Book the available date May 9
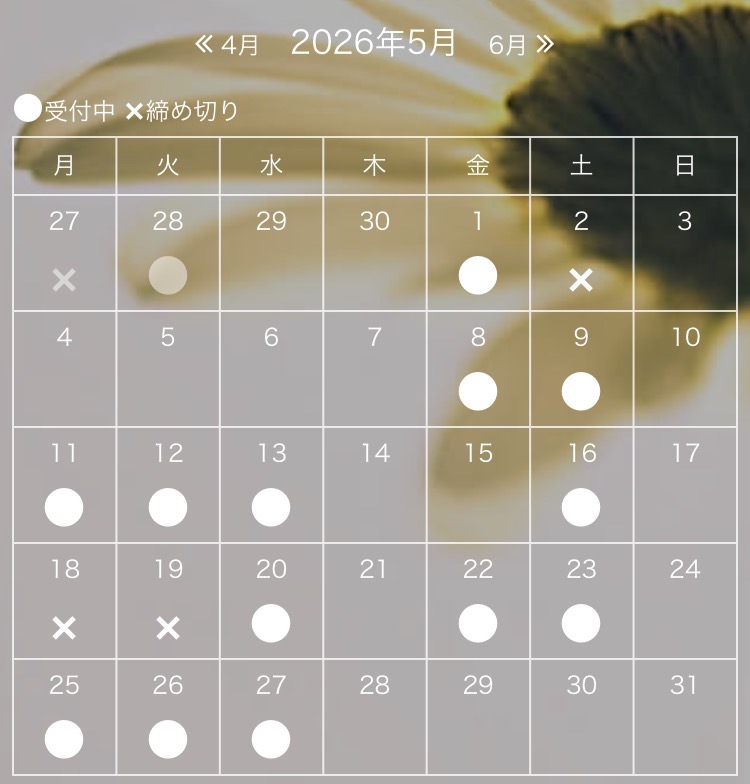The height and width of the screenshot is (784, 750). (x=581, y=392)
